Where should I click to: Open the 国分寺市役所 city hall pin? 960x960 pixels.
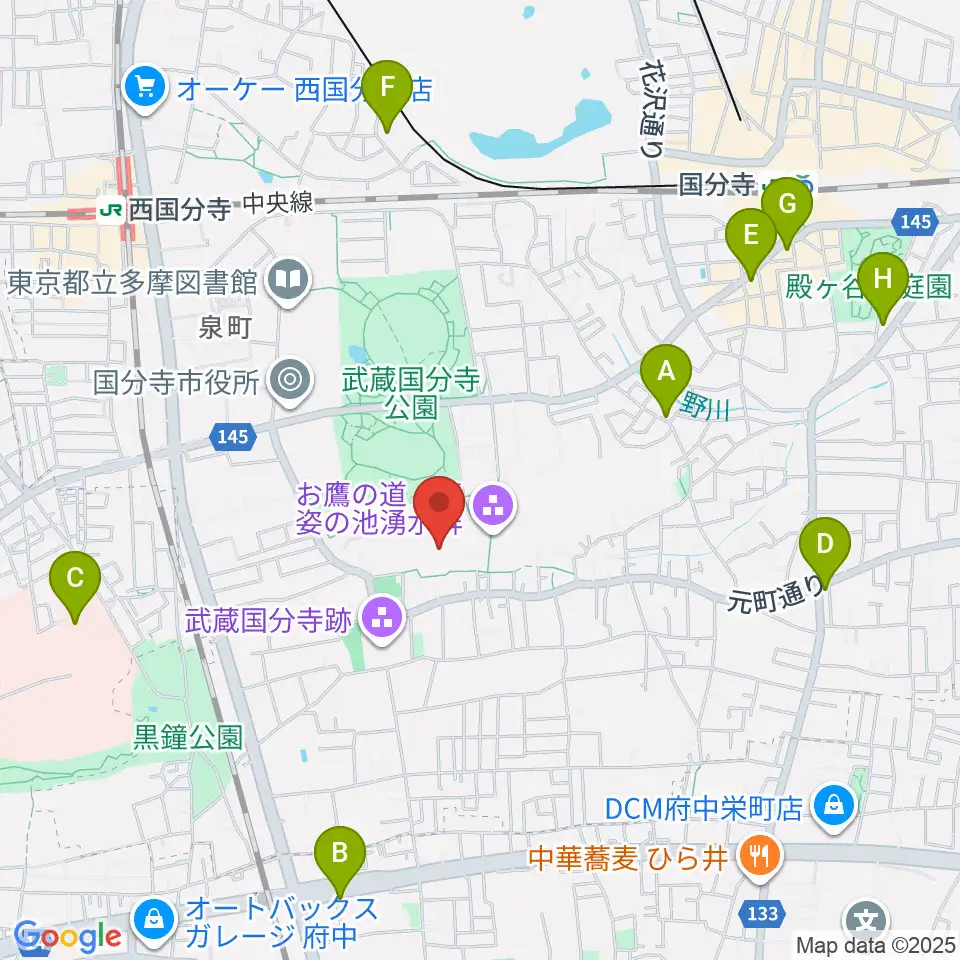coord(290,381)
